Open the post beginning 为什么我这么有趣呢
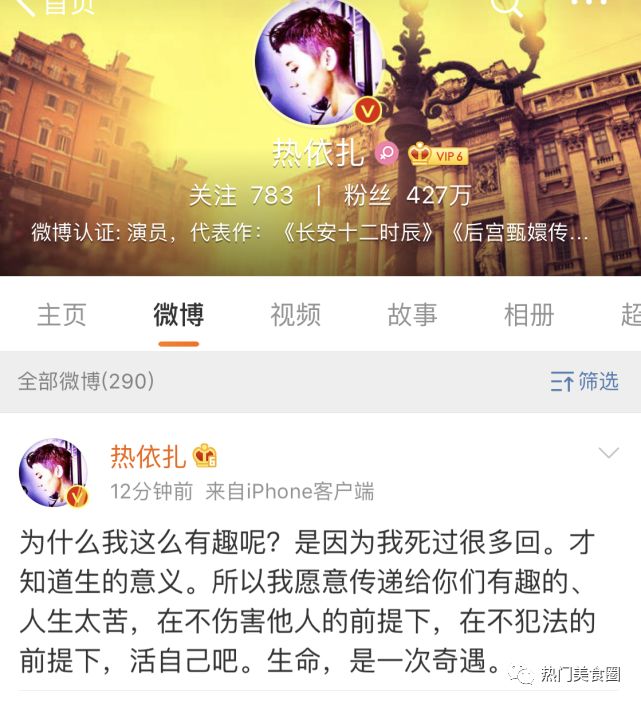 [x=310, y=600]
